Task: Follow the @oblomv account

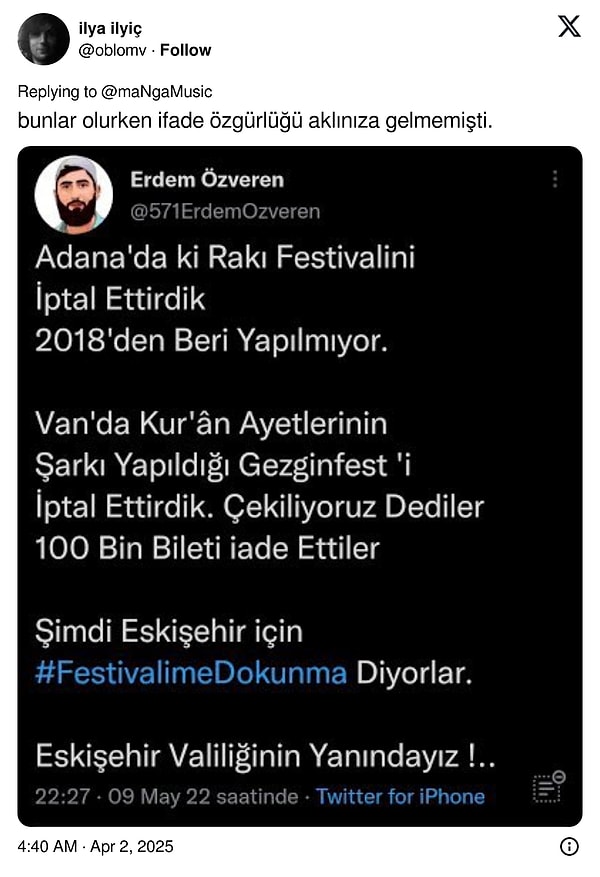Action: point(186,50)
